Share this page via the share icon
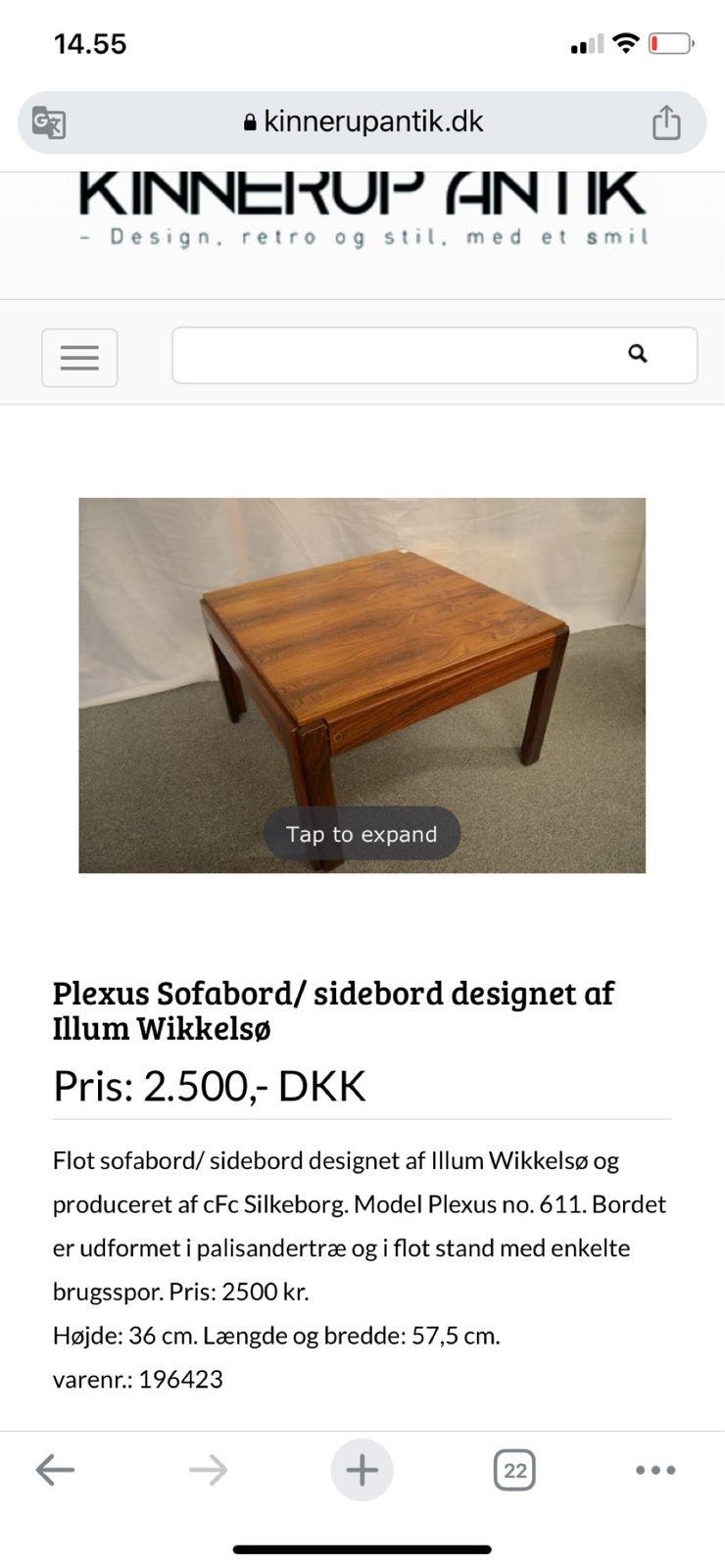Image resolution: width=725 pixels, height=1568 pixels. tap(666, 122)
